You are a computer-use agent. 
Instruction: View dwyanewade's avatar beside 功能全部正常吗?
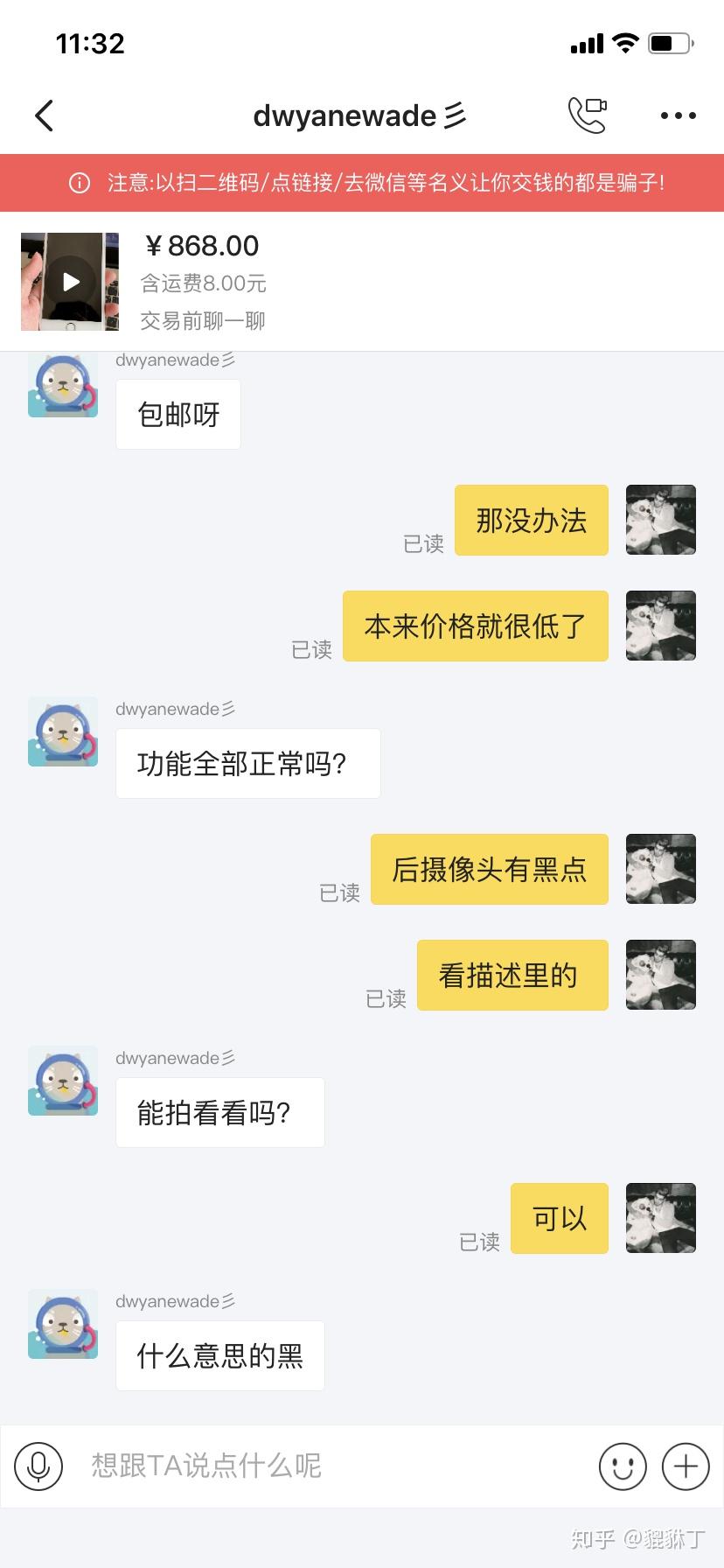pyautogui.click(x=63, y=731)
